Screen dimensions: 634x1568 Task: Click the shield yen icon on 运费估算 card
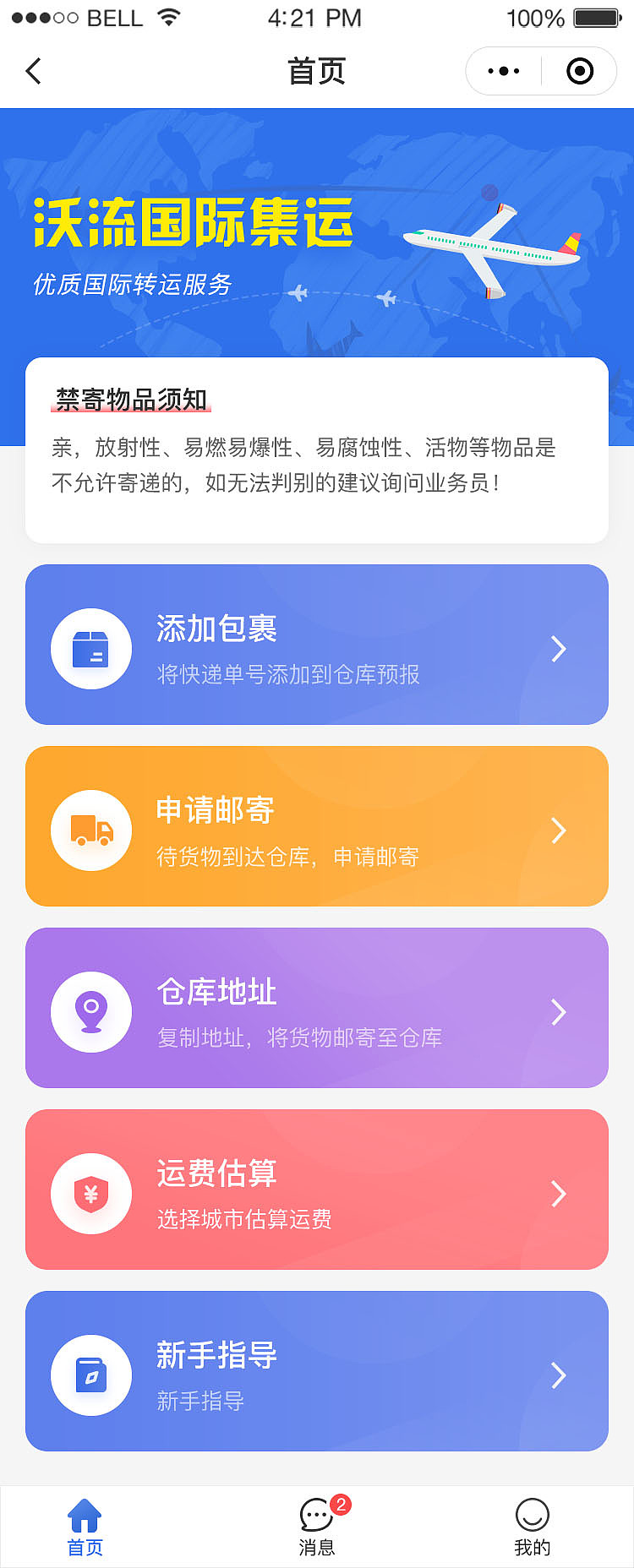[x=90, y=1193]
